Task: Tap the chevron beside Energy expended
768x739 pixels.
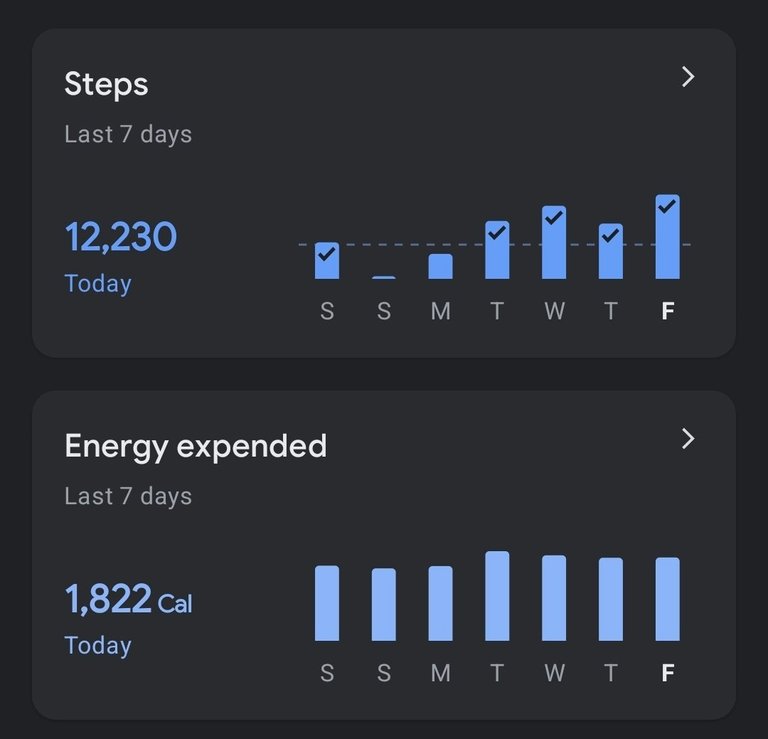Action: pos(688,439)
